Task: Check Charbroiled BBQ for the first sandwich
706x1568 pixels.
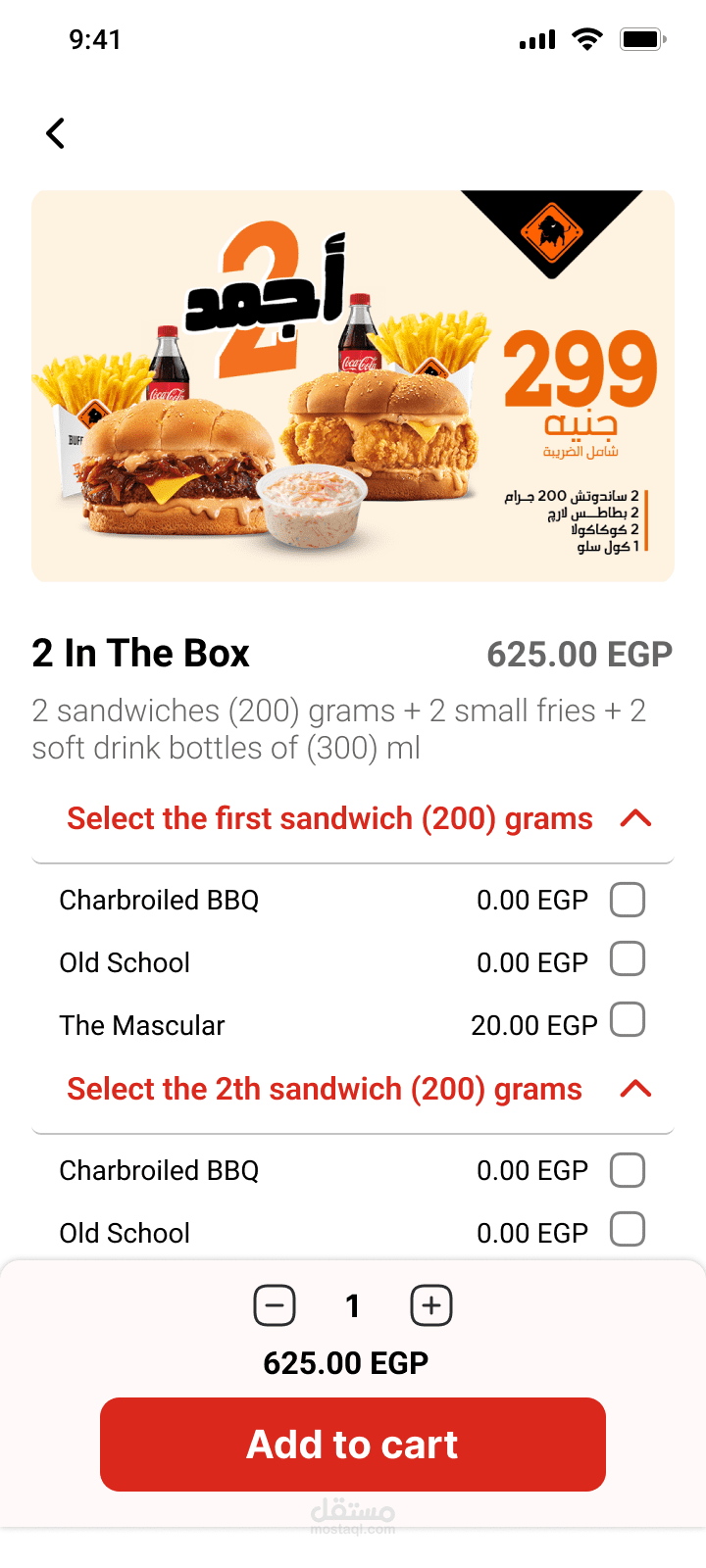Action: (x=628, y=900)
